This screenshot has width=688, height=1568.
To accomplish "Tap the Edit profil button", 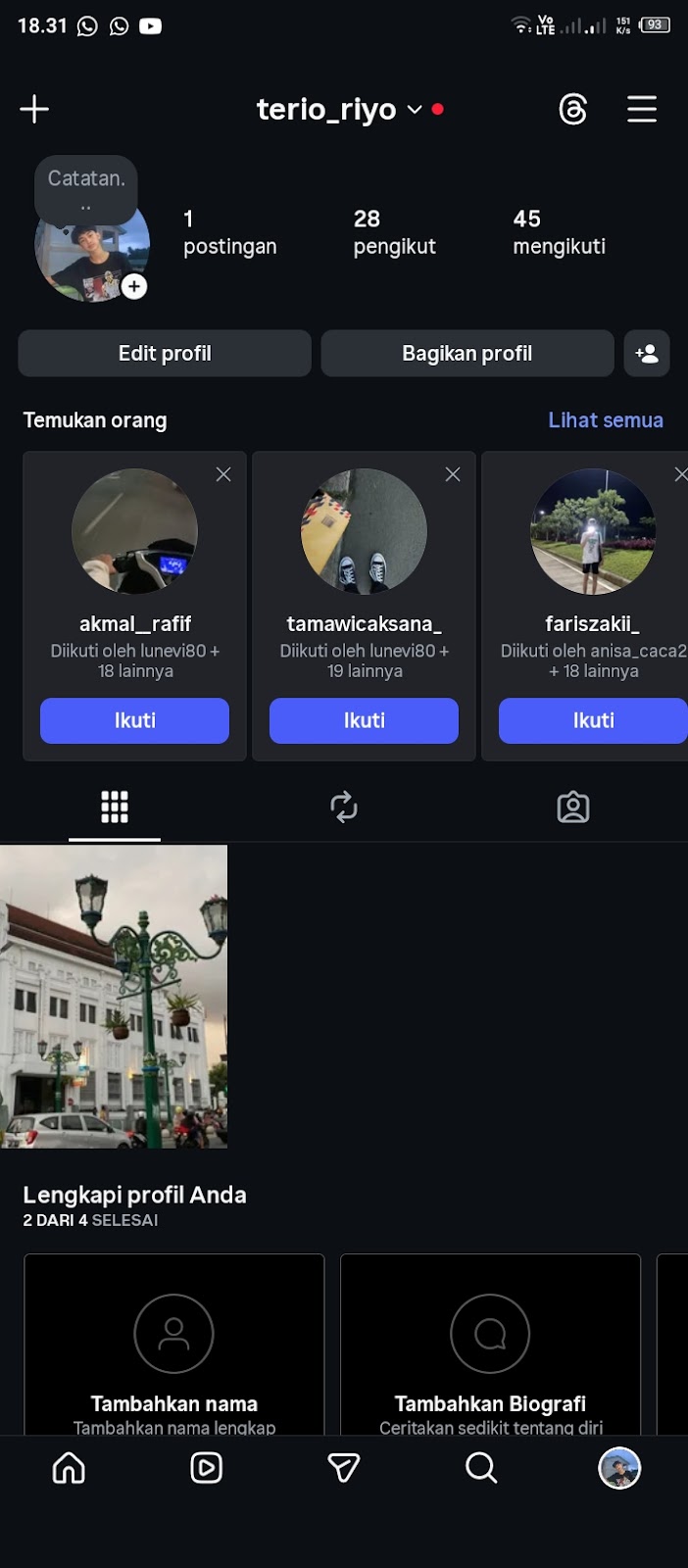I will point(165,354).
